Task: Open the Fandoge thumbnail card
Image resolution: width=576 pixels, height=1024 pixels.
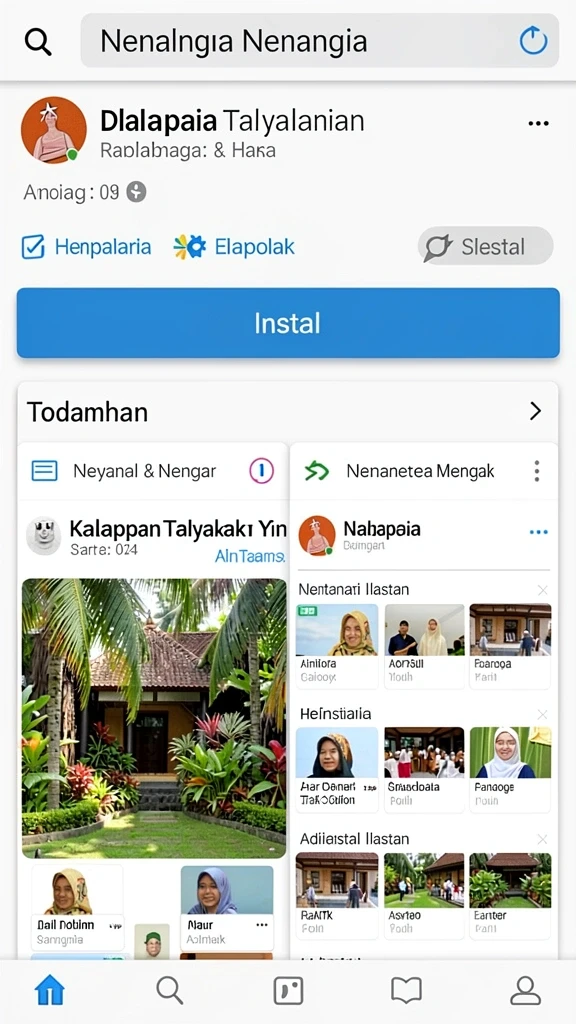Action: tap(510, 769)
